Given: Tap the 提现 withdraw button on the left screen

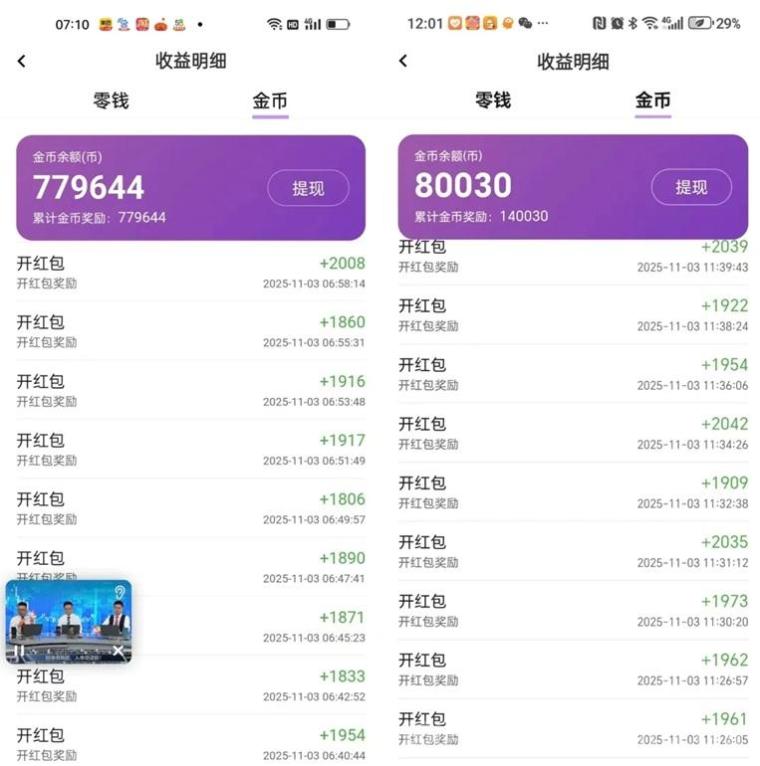Looking at the screenshot, I should [x=308, y=189].
